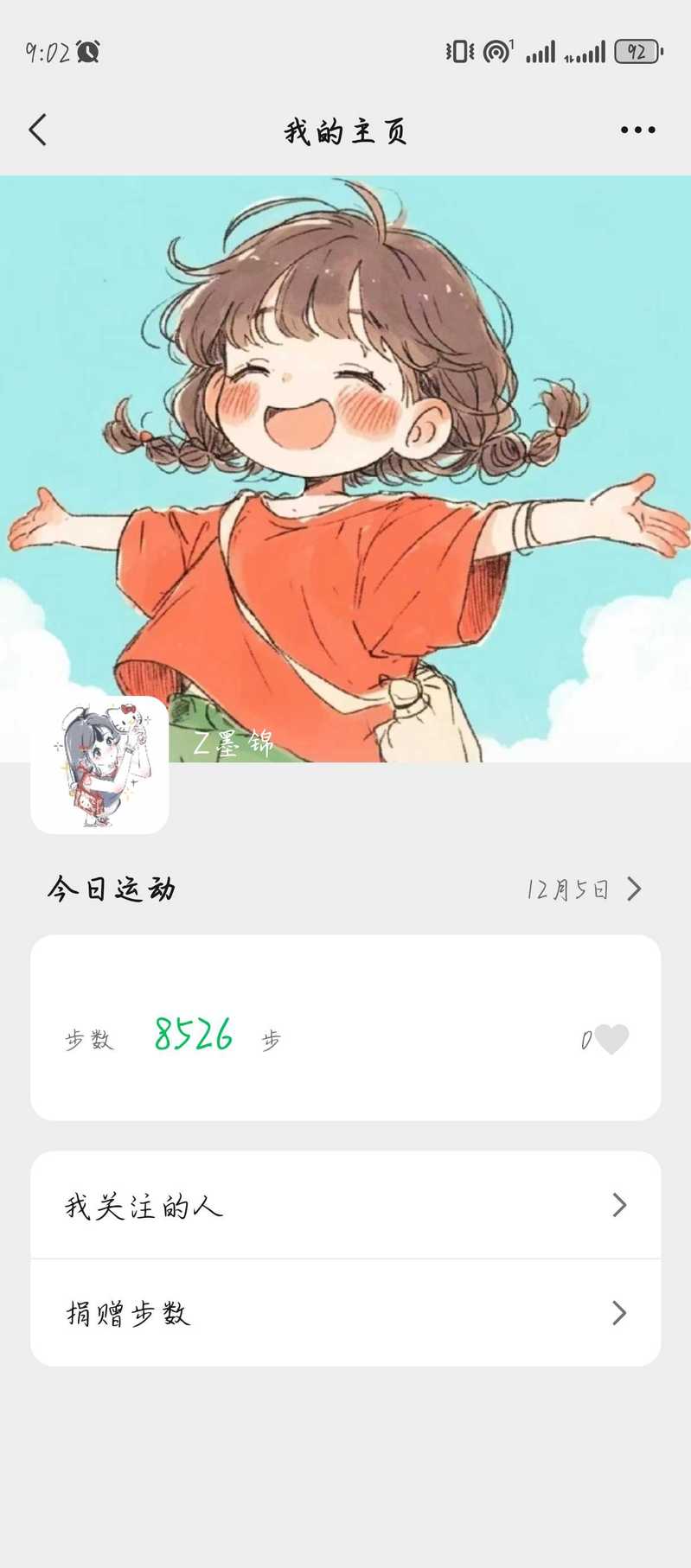Viewport: 691px width, 1568px height.
Task: Open the 12月5日 date history
Action: 584,889
